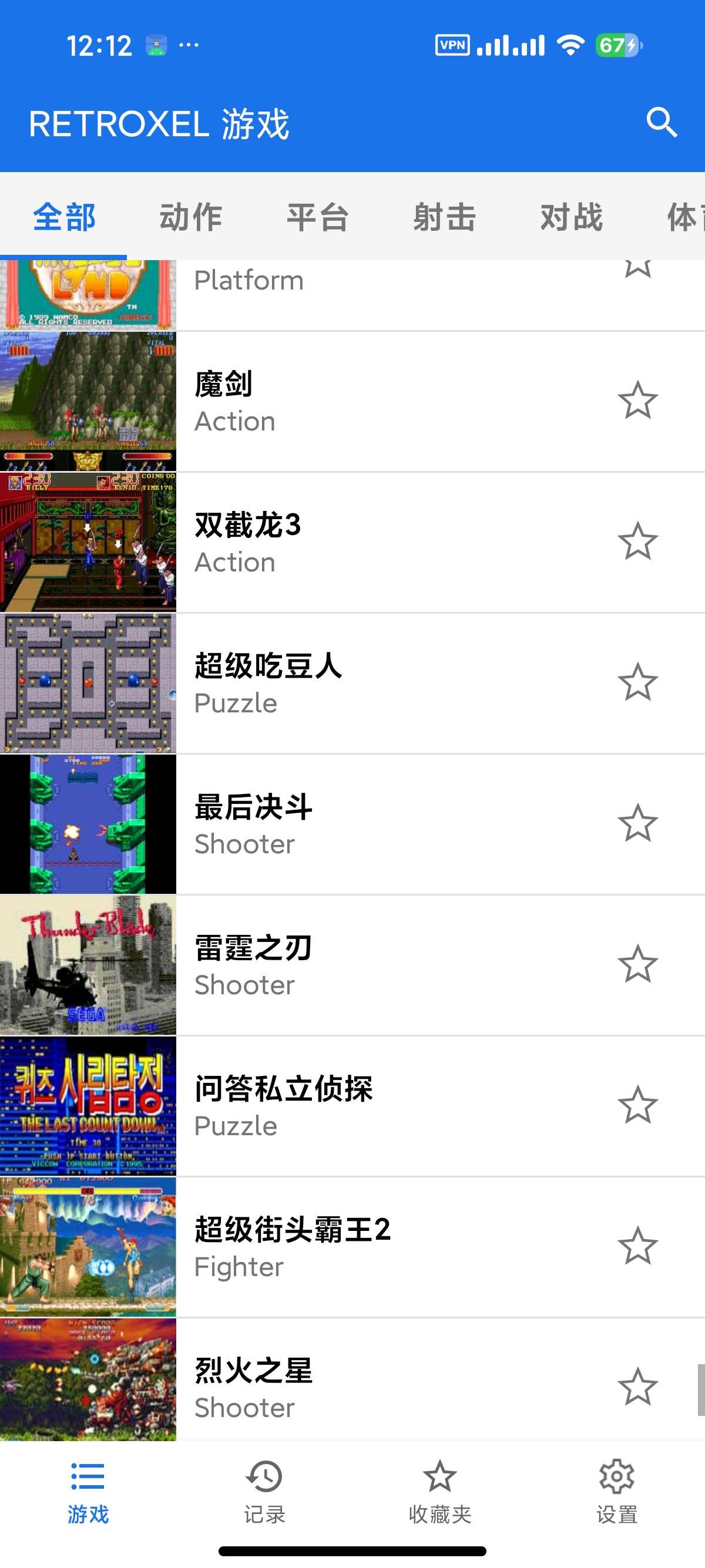Select the 对战 category tab
Viewport: 705px width, 1568px height.
(571, 217)
